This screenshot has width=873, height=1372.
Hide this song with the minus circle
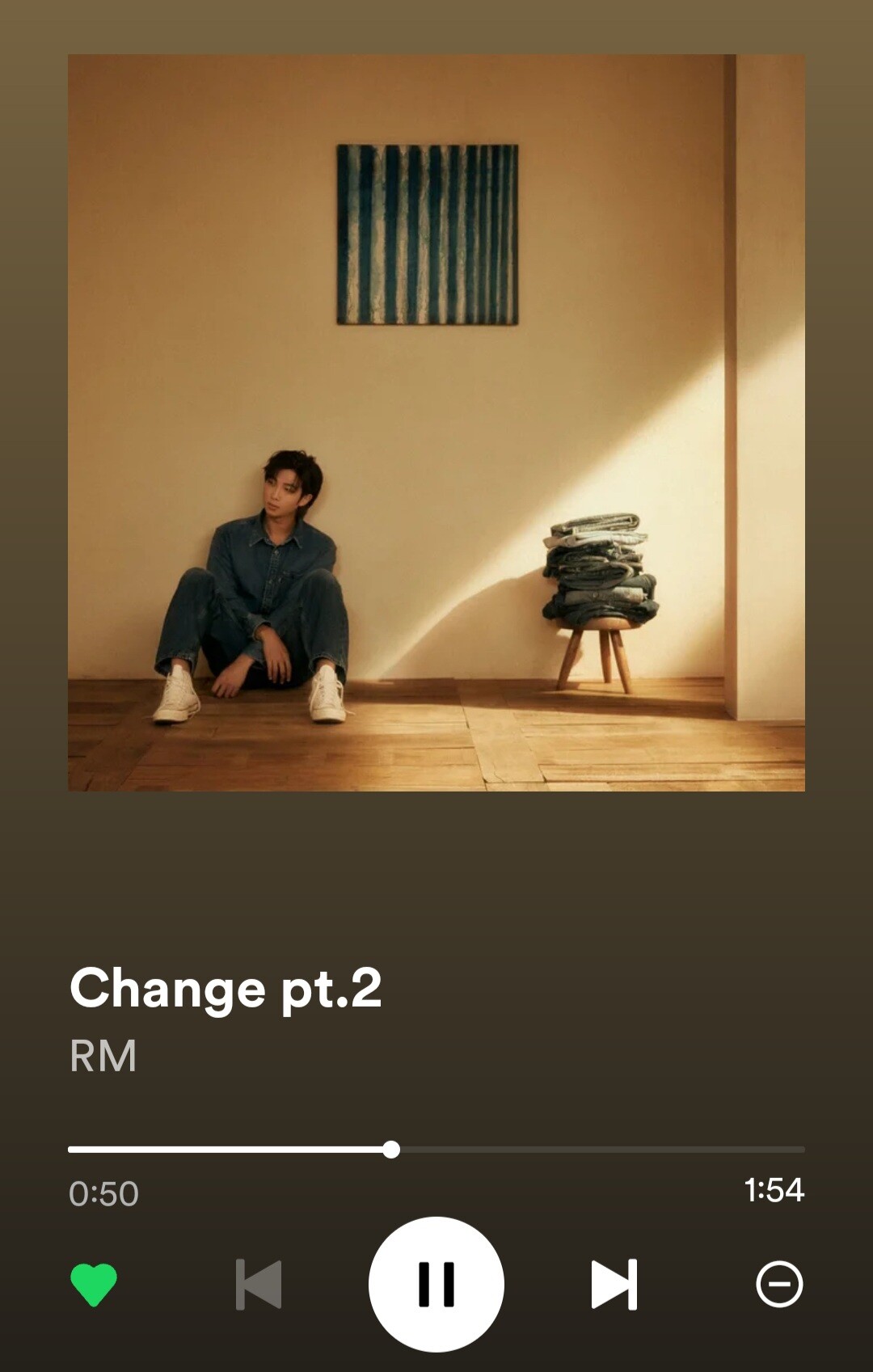click(779, 1284)
